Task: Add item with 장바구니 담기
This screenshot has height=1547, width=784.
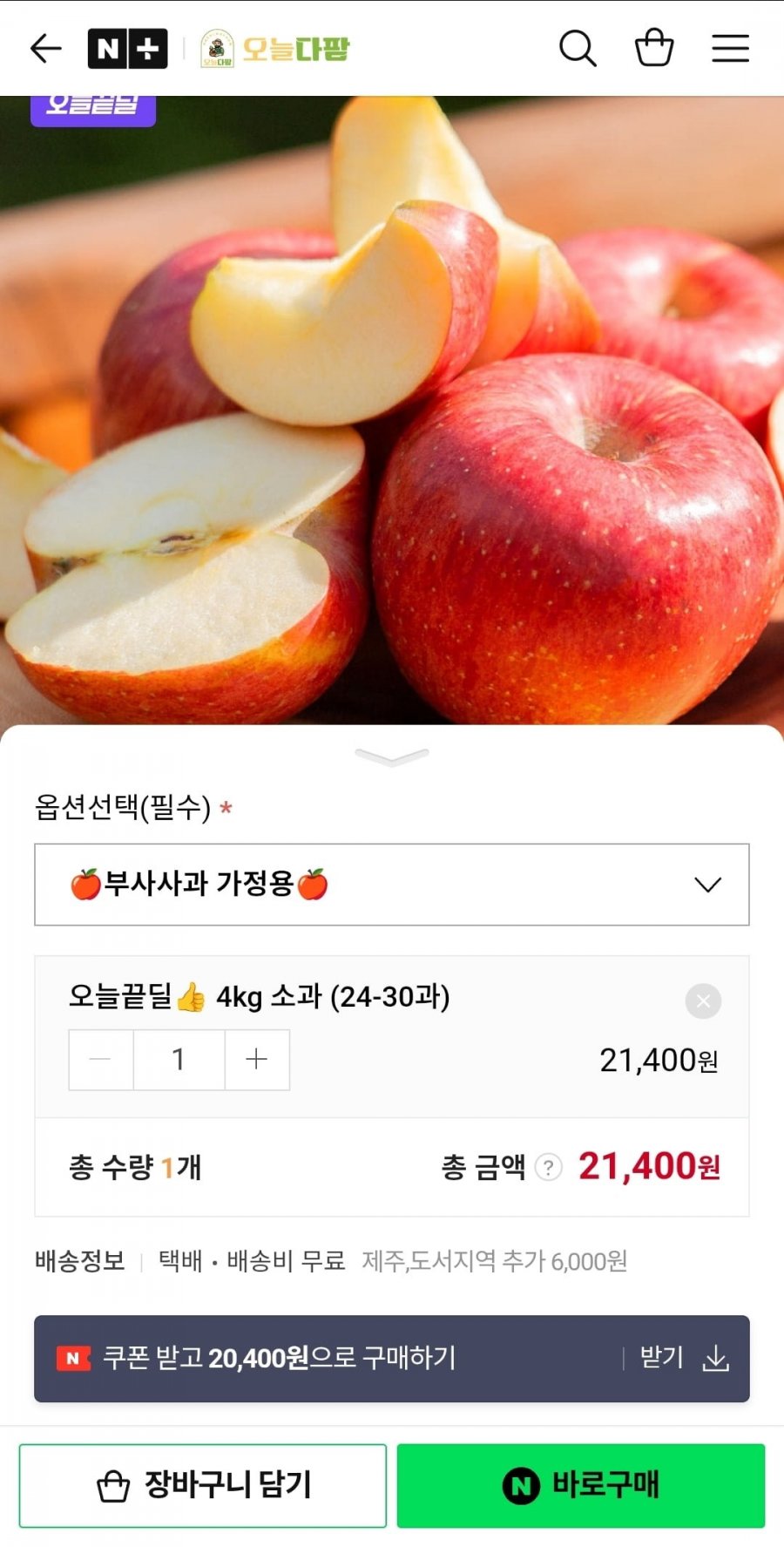Action: (x=203, y=1485)
